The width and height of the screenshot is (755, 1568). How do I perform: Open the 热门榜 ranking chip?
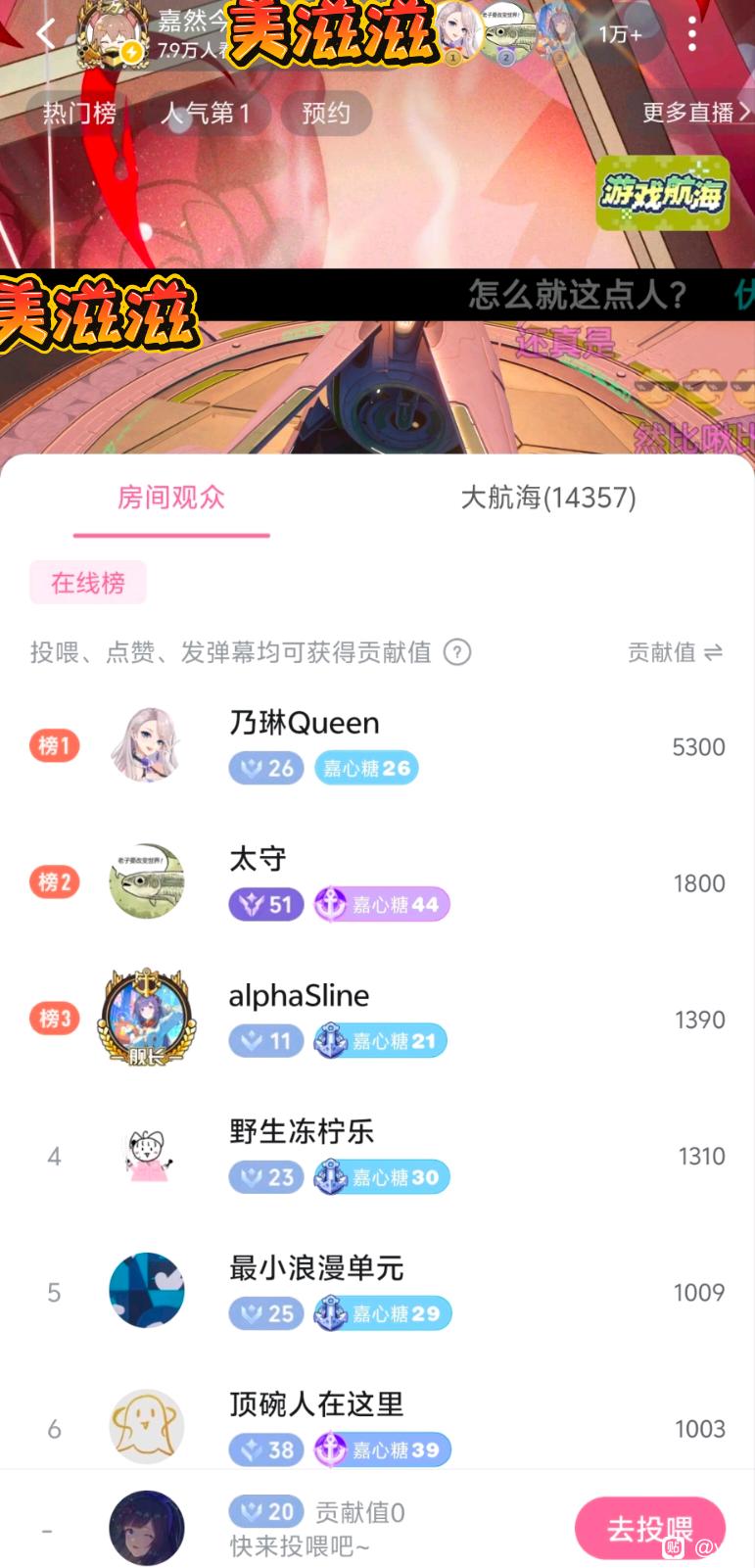pyautogui.click(x=79, y=113)
